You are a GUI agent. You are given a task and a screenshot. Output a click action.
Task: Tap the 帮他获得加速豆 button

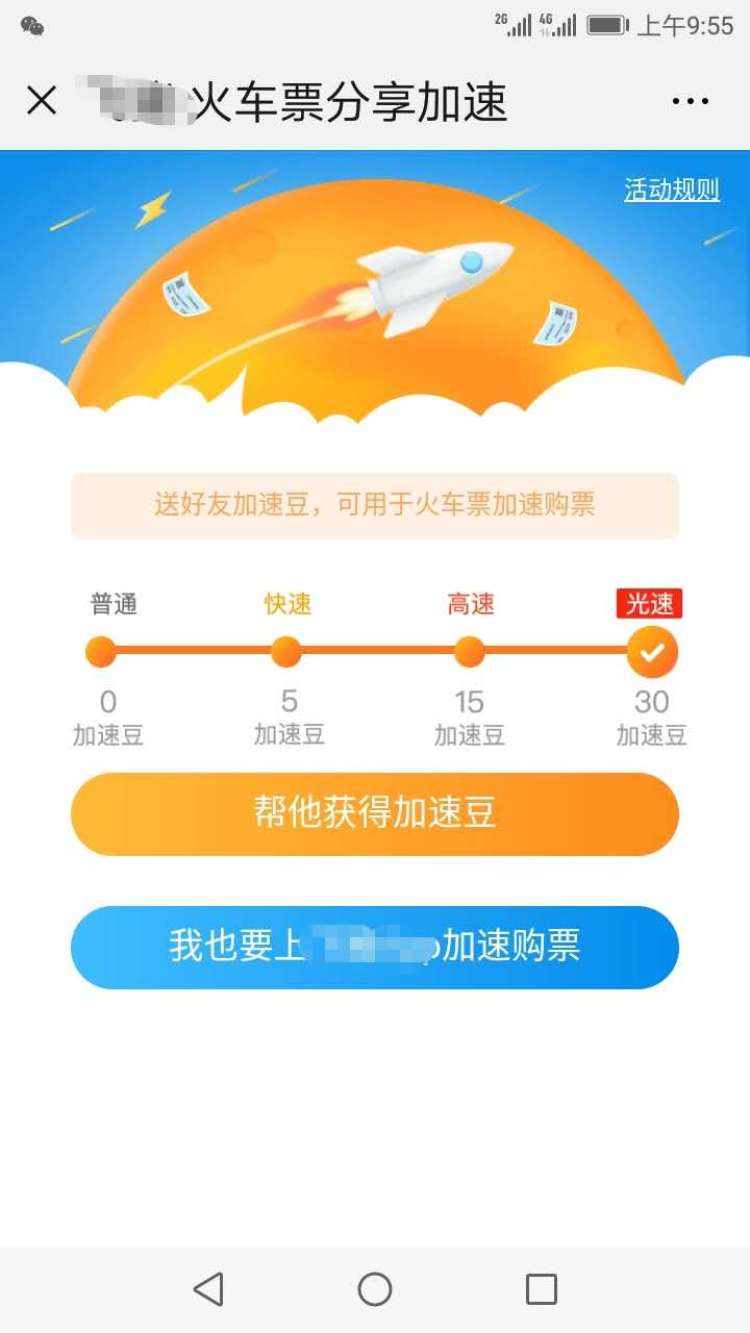pyautogui.click(x=374, y=814)
